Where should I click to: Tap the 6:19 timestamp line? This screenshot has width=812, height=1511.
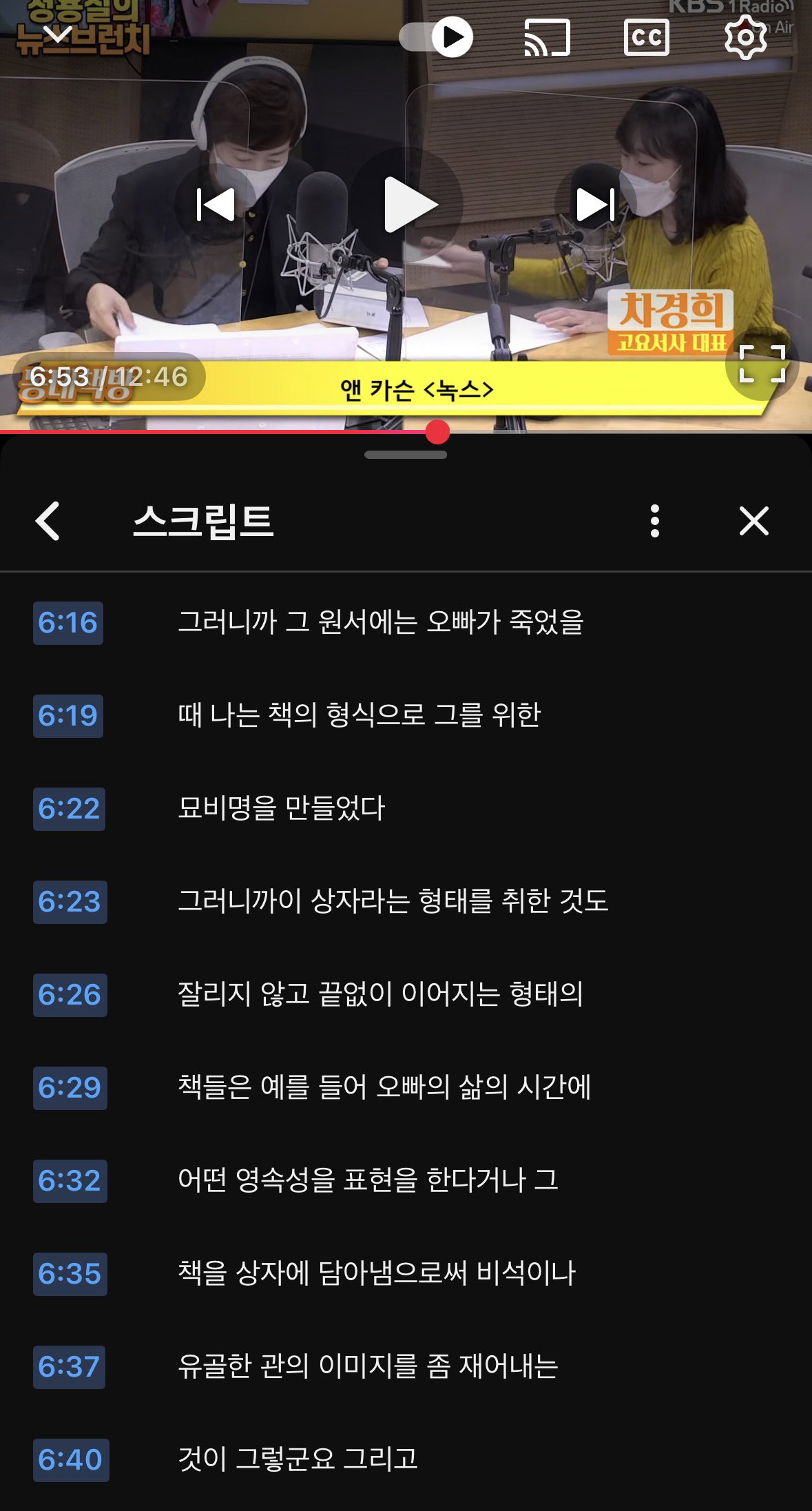click(x=406, y=715)
